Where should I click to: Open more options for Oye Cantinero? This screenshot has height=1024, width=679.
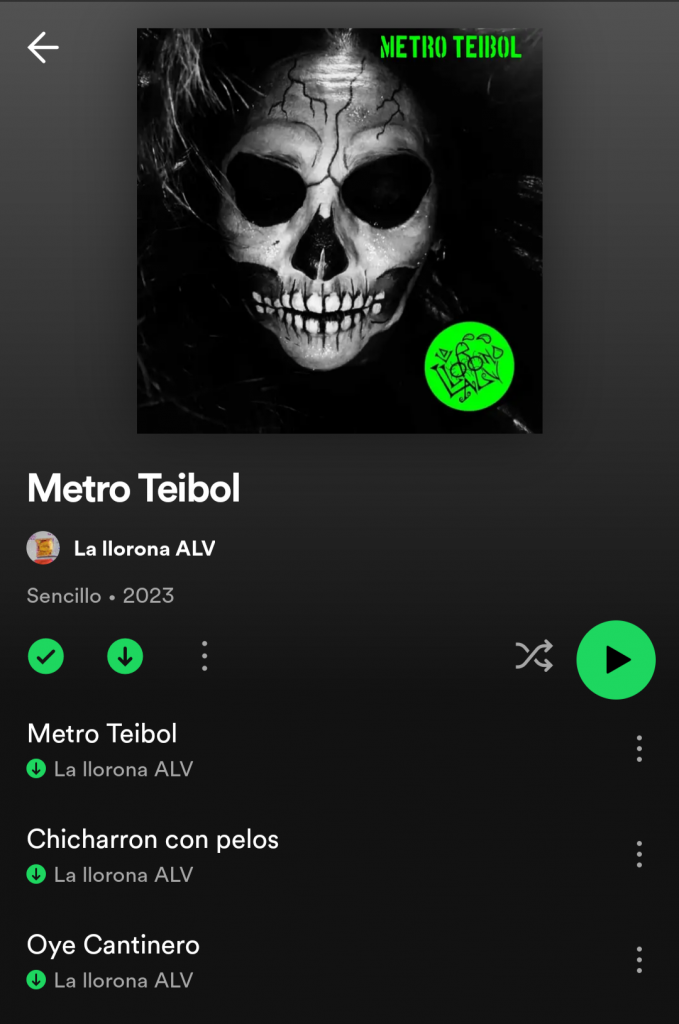[x=639, y=960]
